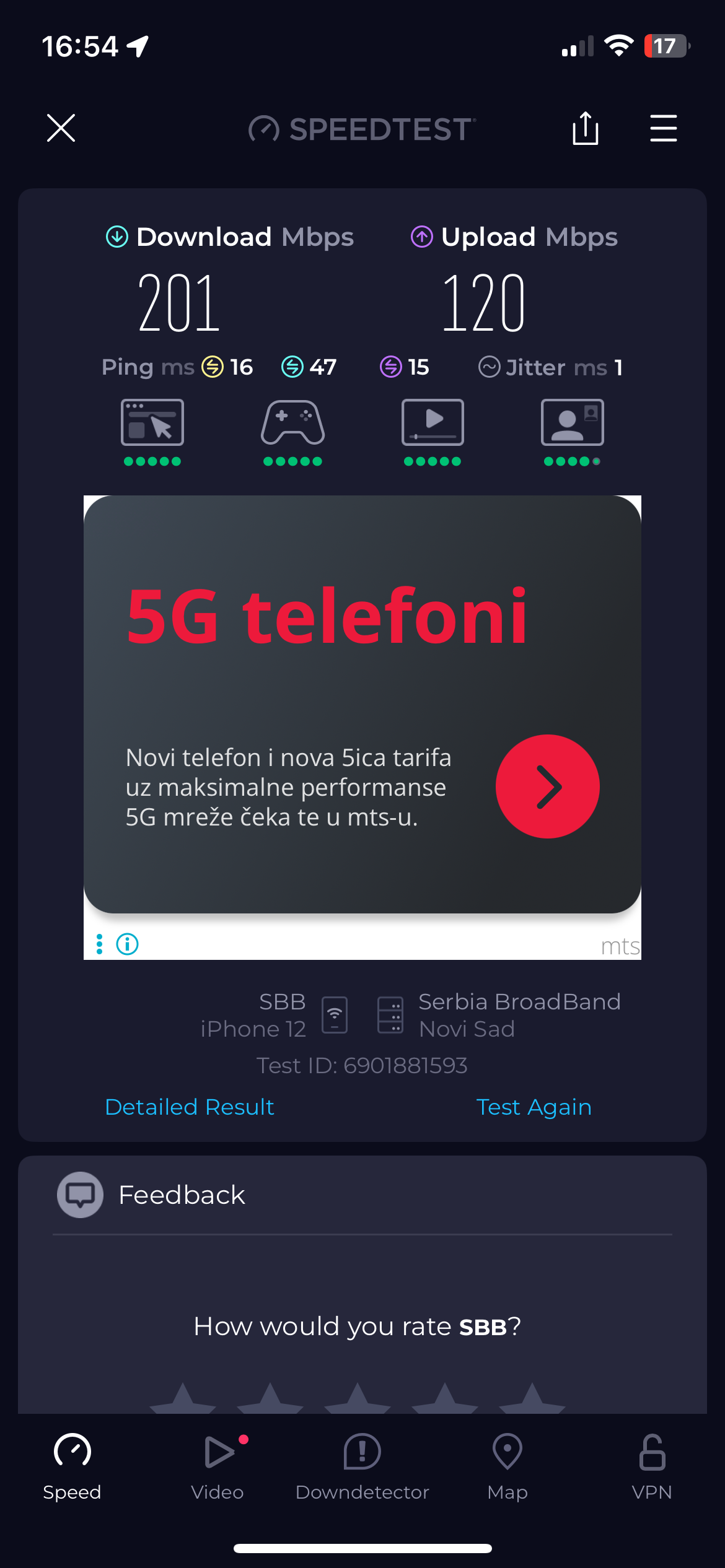Screen dimensions: 725x1568
Task: Share the speed test result
Action: pos(585,128)
